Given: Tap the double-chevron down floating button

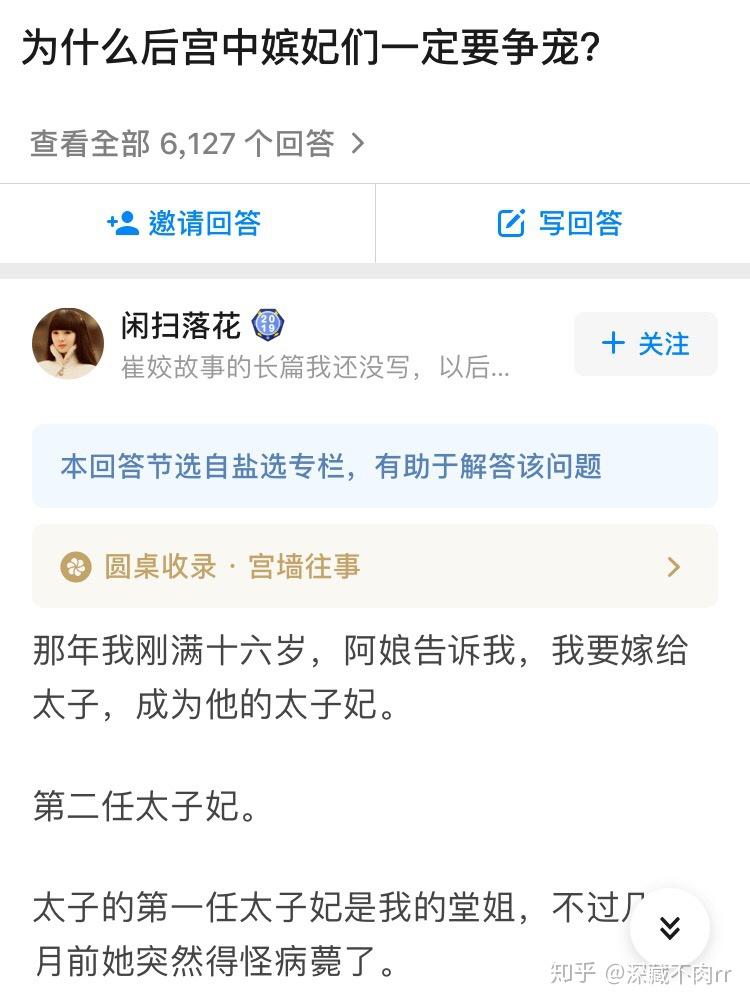Looking at the screenshot, I should [x=669, y=927].
